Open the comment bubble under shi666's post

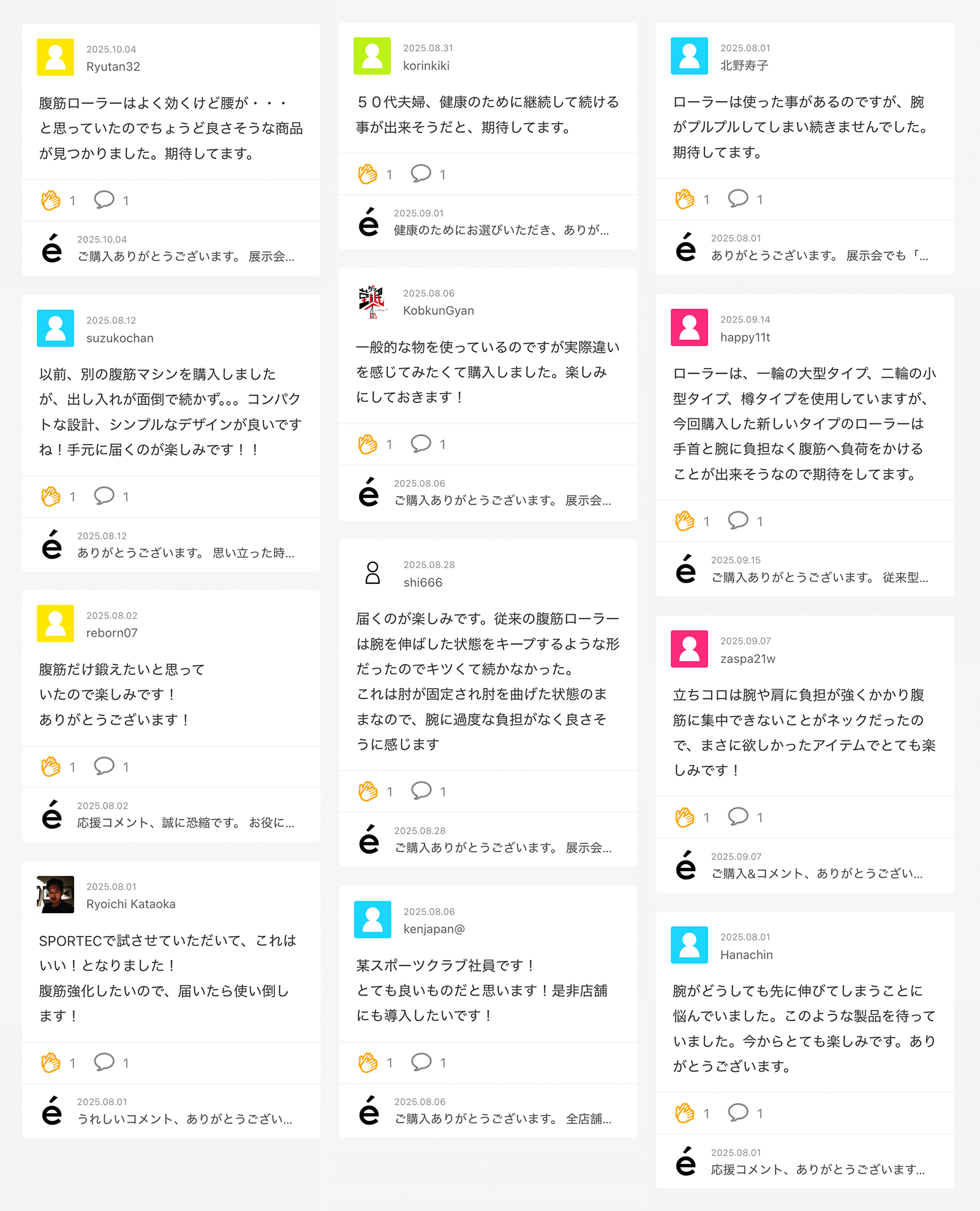421,791
